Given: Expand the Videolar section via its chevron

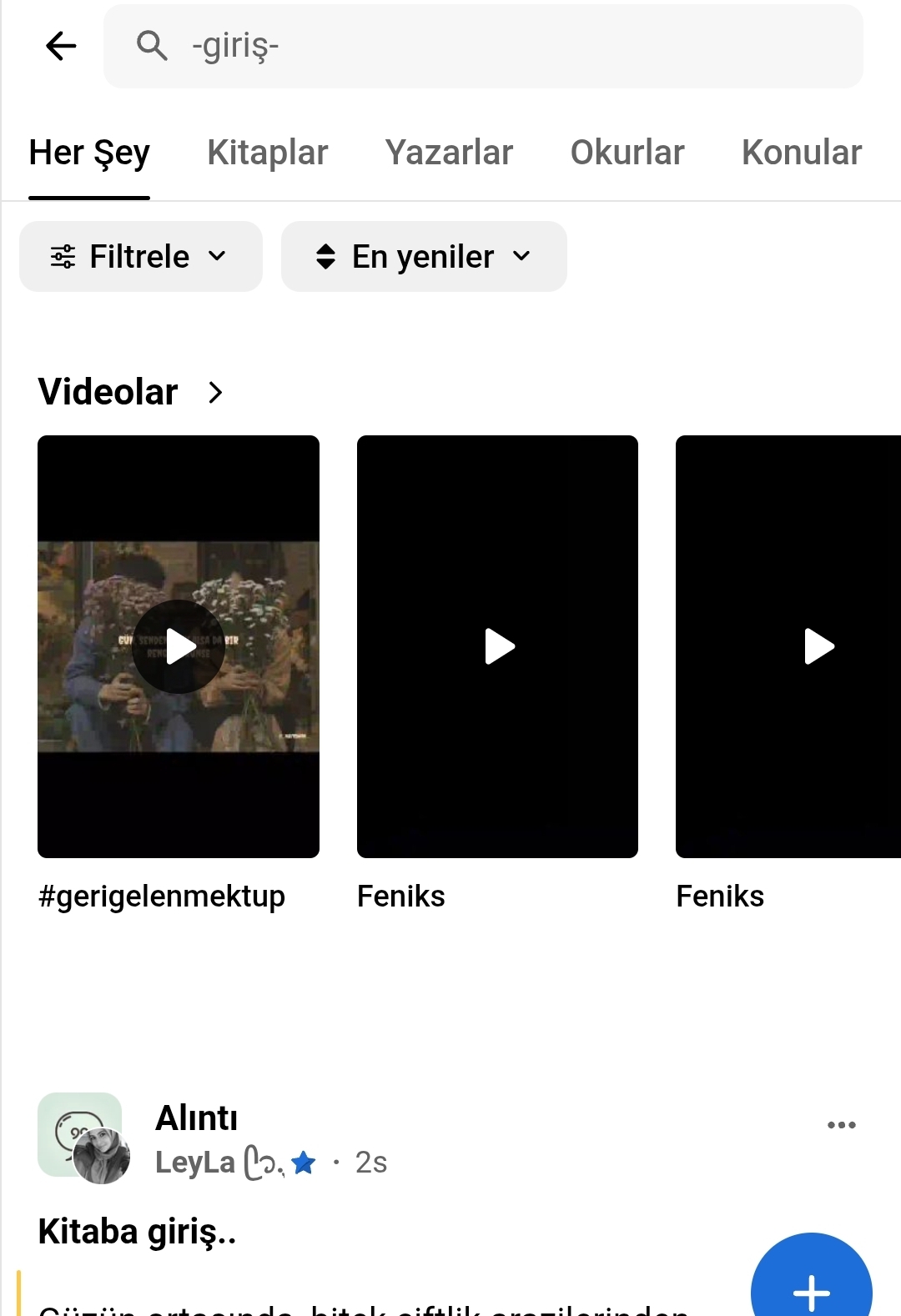Looking at the screenshot, I should [x=215, y=391].
